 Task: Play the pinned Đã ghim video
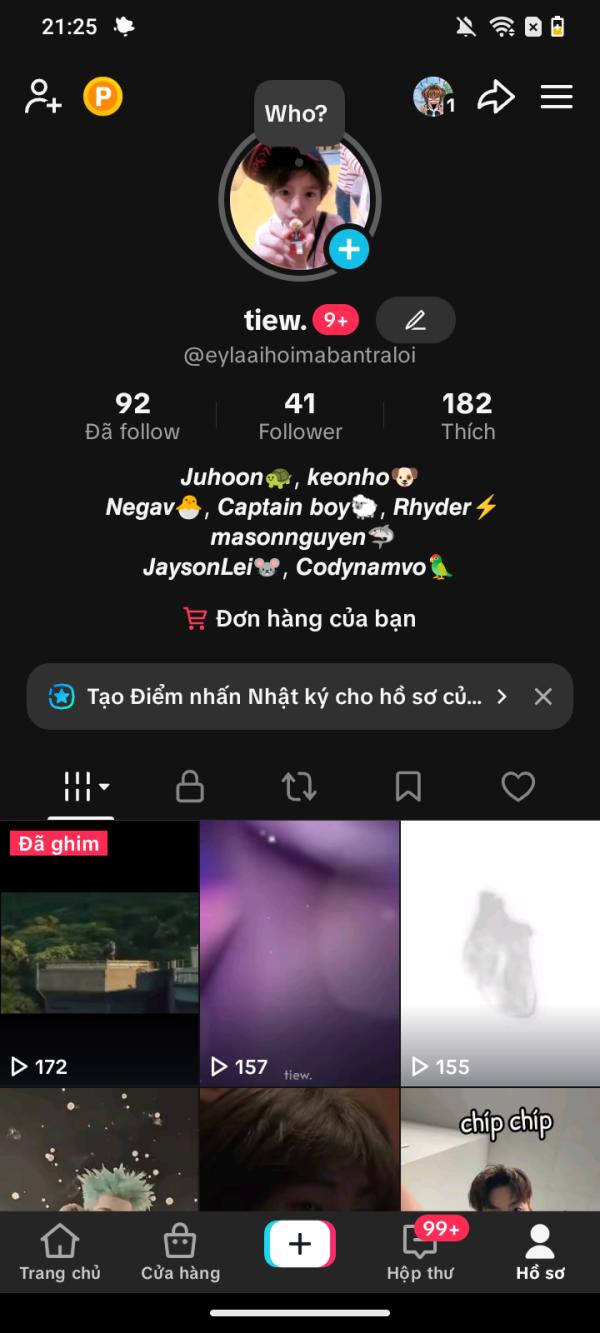[x=99, y=953]
